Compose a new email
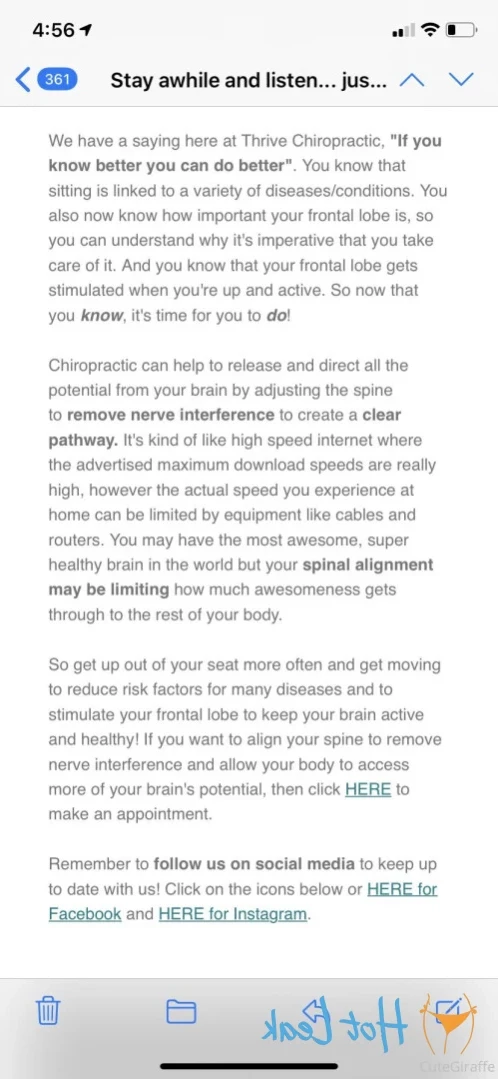Viewport: 498px width, 1079px height. tap(448, 1009)
